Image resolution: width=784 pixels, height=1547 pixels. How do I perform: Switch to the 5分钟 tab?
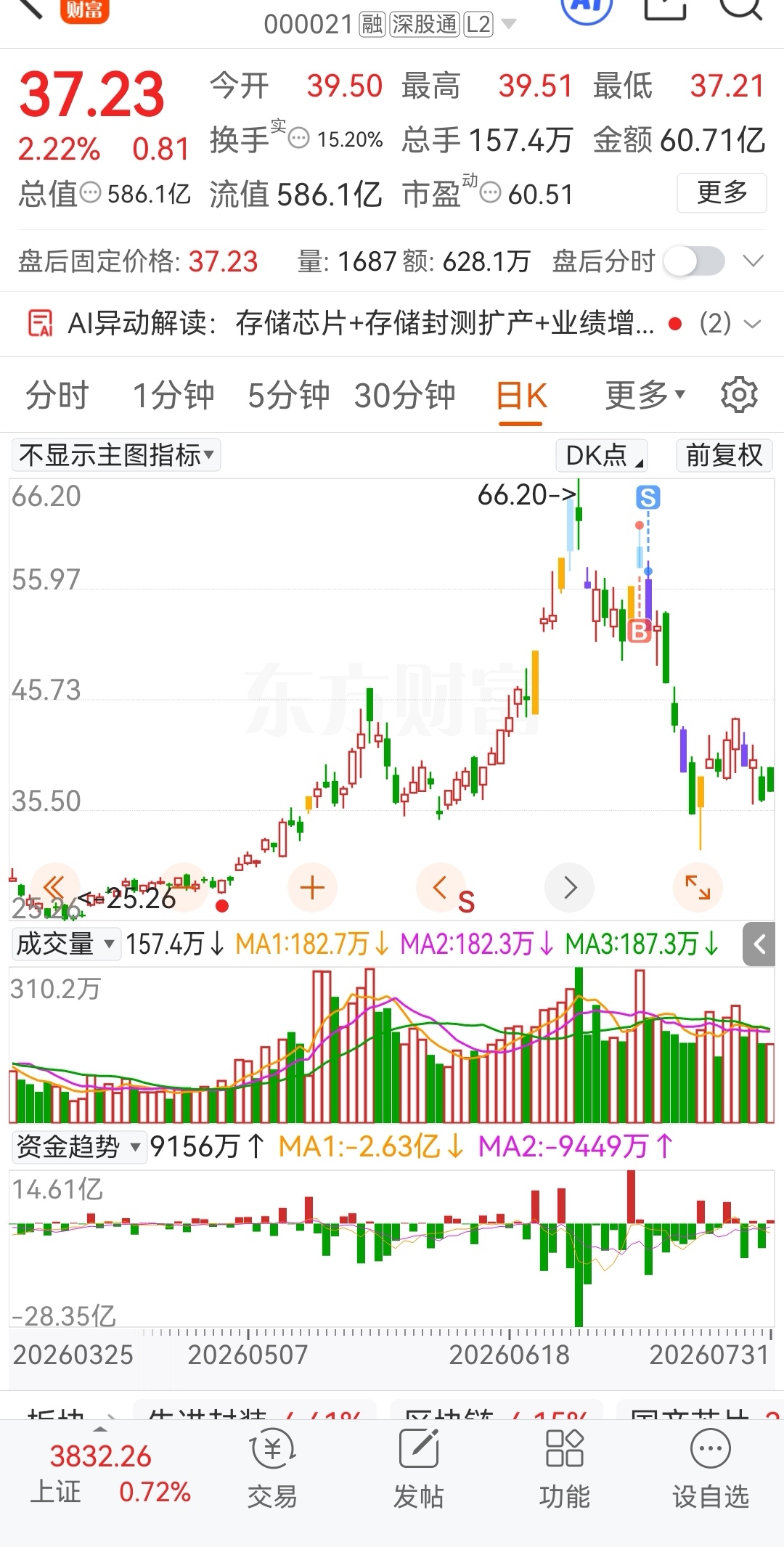tap(288, 396)
